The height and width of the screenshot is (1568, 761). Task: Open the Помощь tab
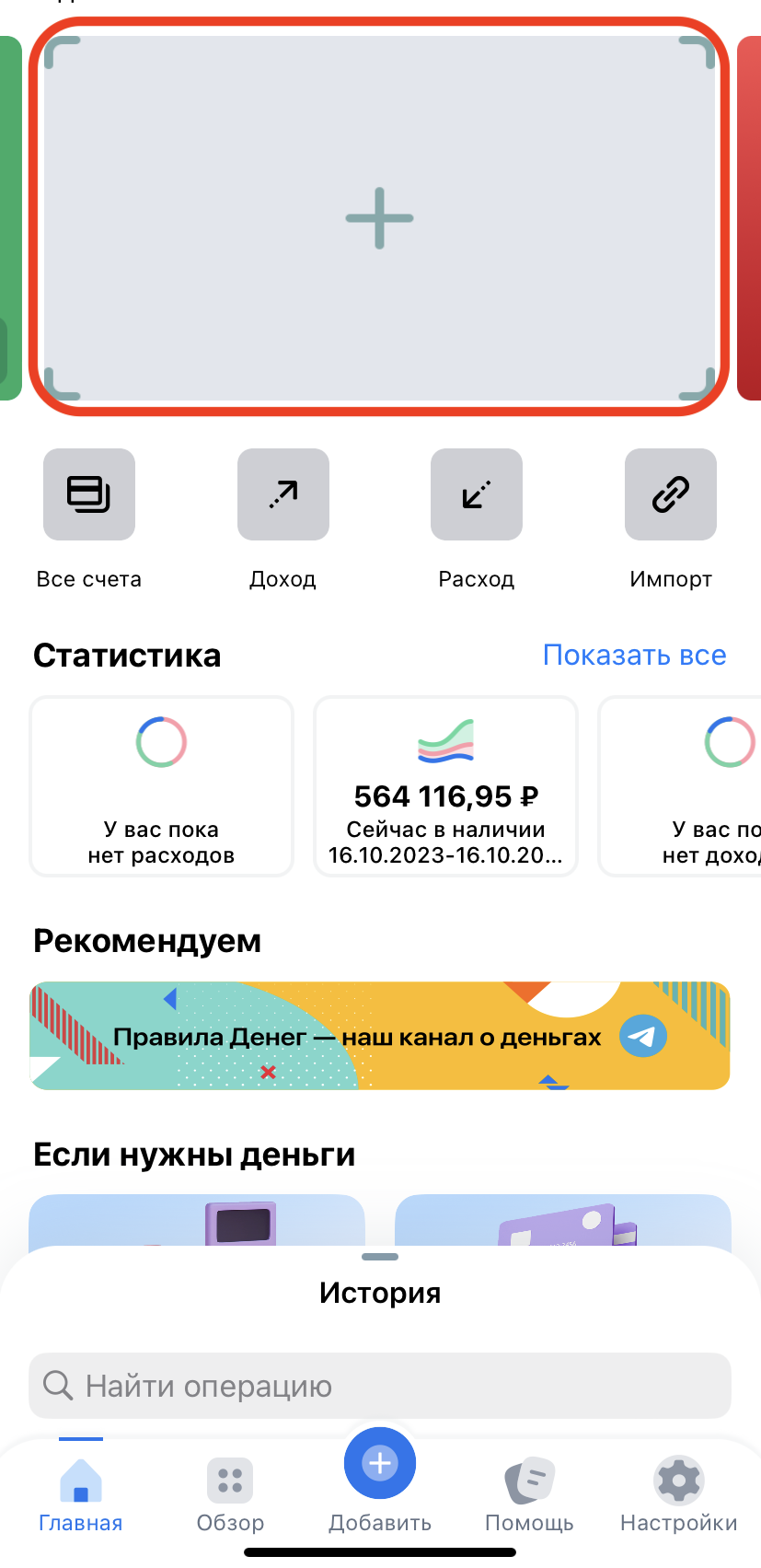click(529, 1496)
